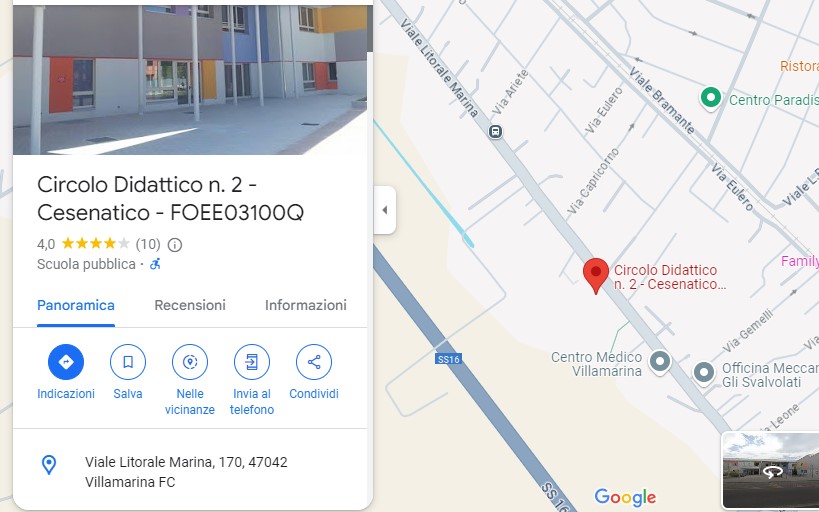Tap the Viale Litorale Marina address row

(x=186, y=471)
